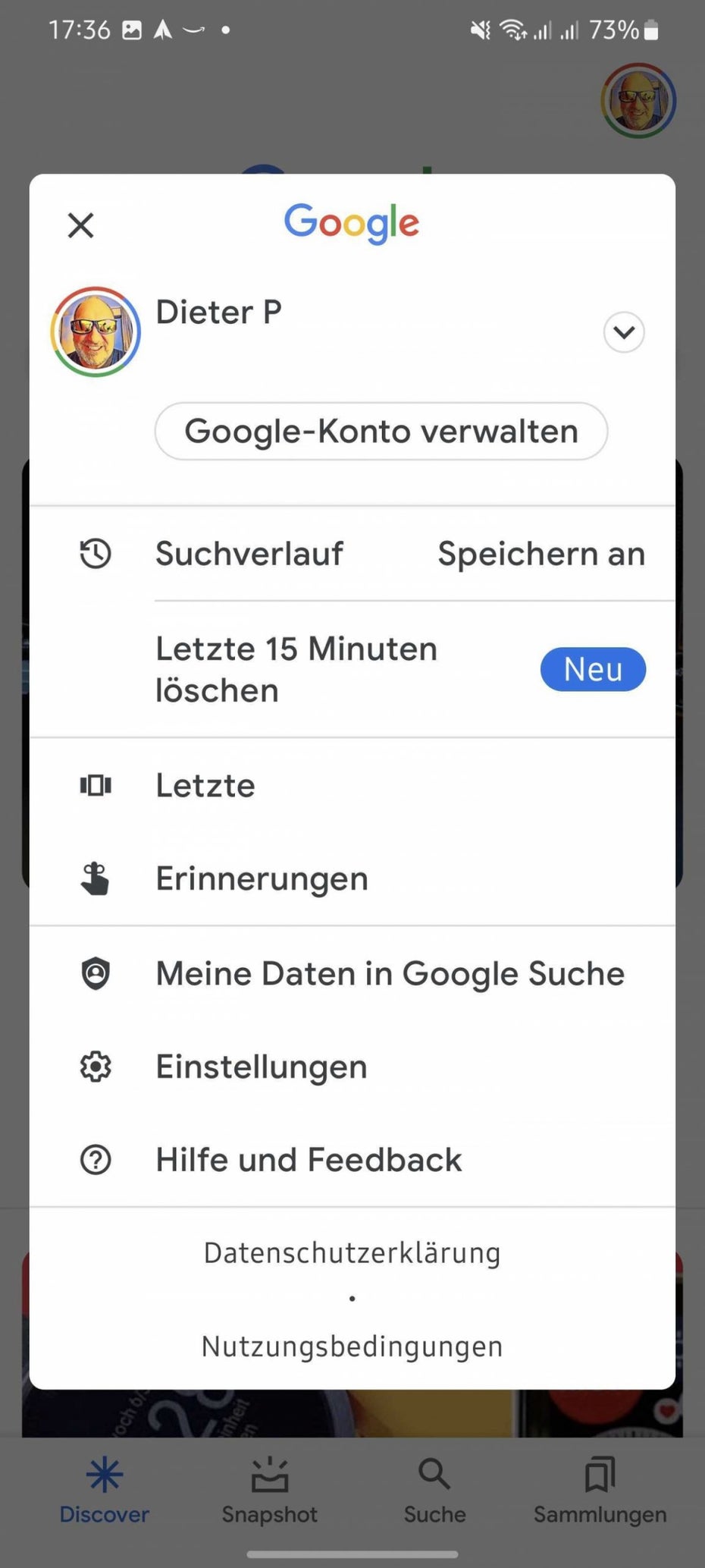
Task: Tap the profile avatar at top right
Action: coord(638,100)
